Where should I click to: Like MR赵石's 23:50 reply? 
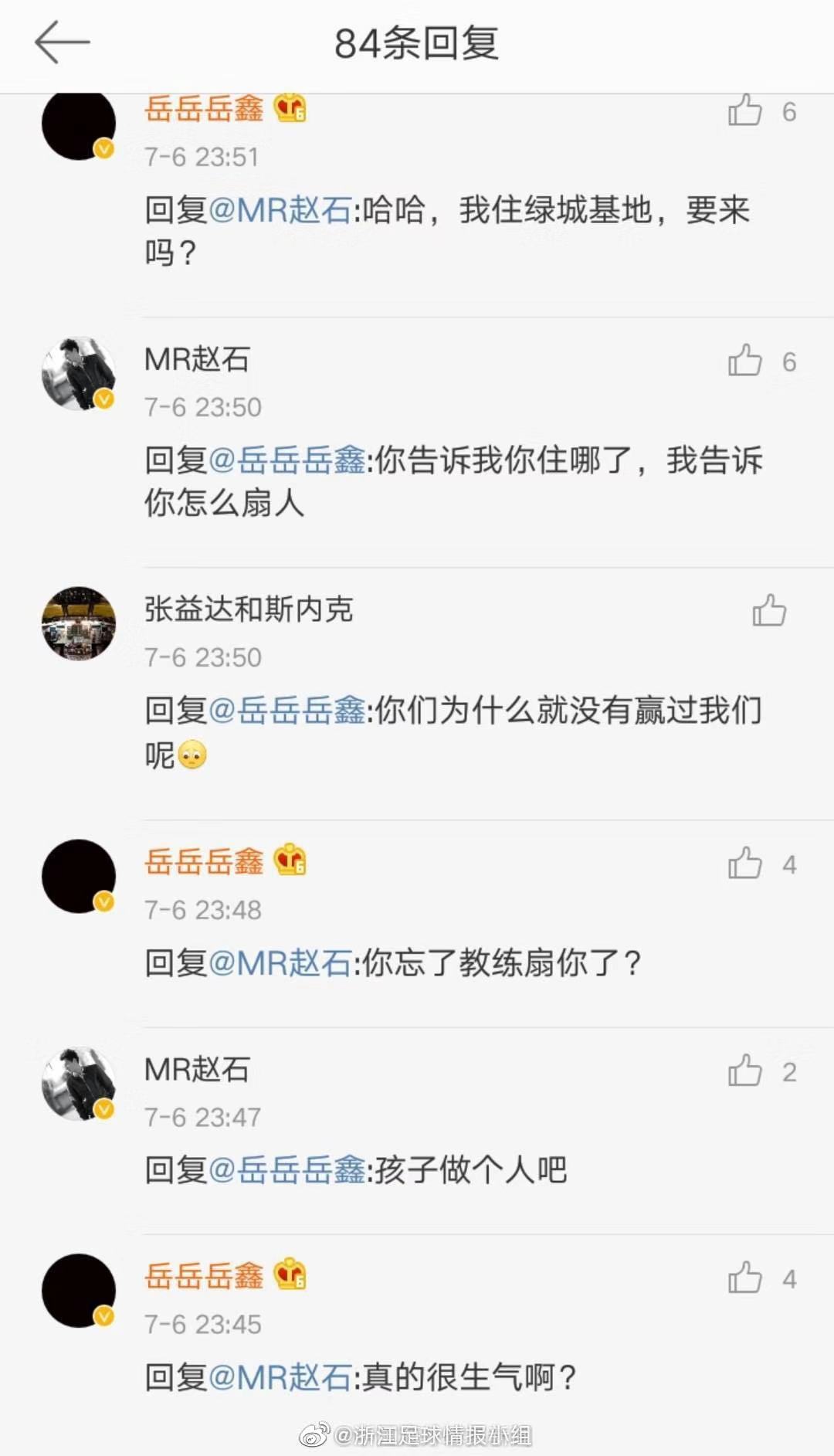pyautogui.click(x=744, y=361)
